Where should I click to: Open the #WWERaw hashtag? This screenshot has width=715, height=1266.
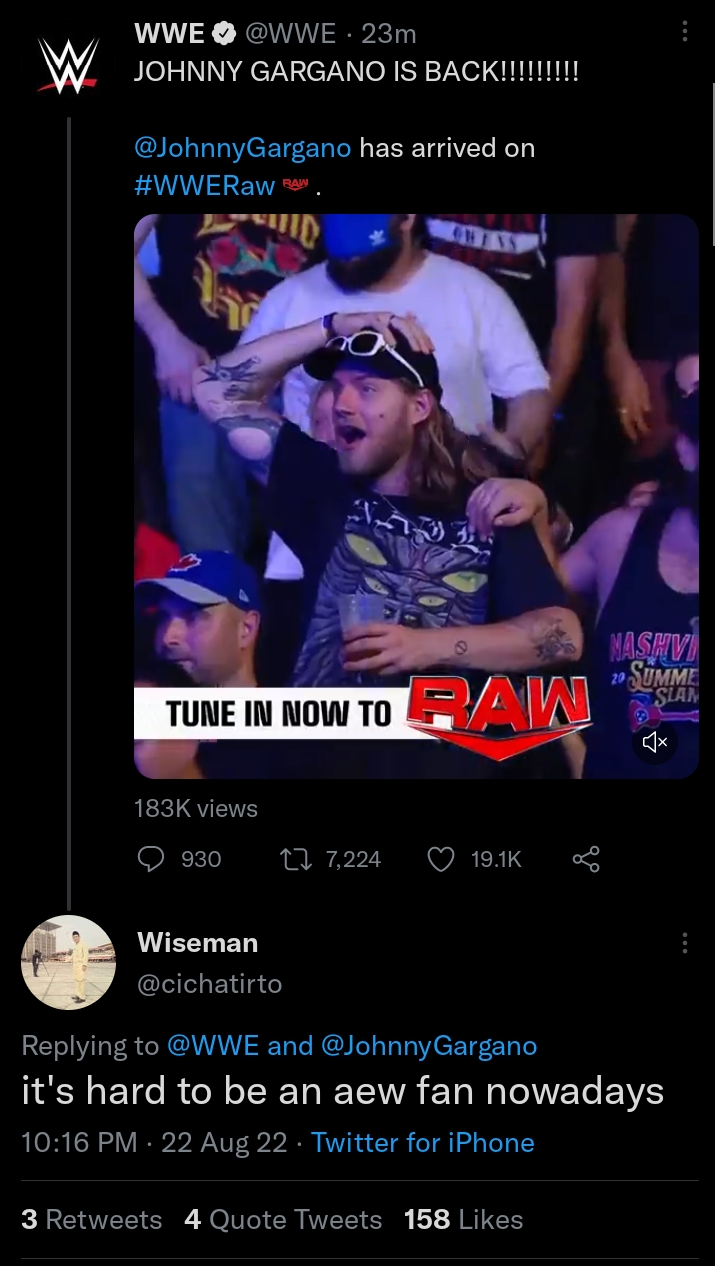click(x=204, y=185)
